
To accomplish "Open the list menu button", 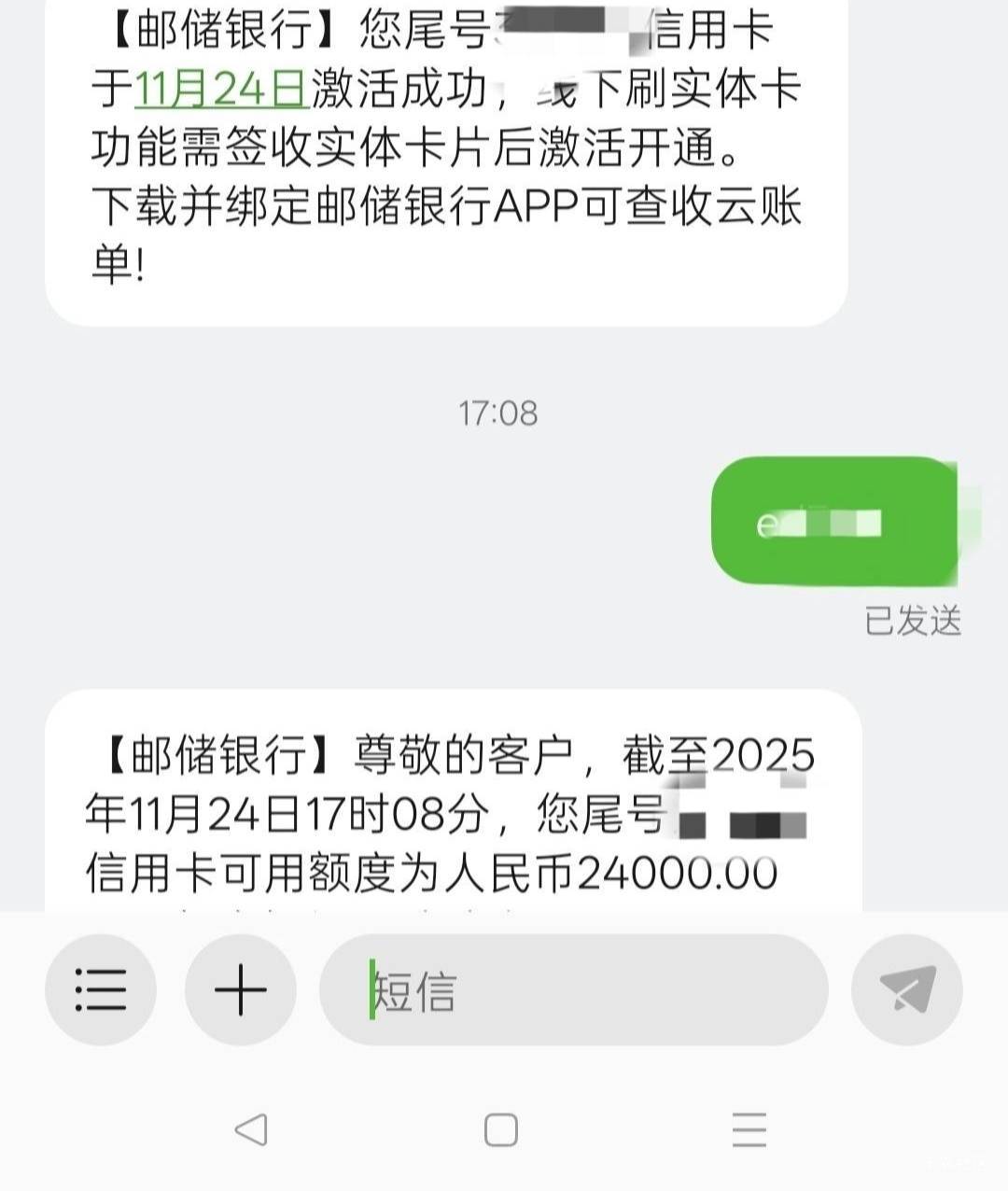I will pos(100,988).
